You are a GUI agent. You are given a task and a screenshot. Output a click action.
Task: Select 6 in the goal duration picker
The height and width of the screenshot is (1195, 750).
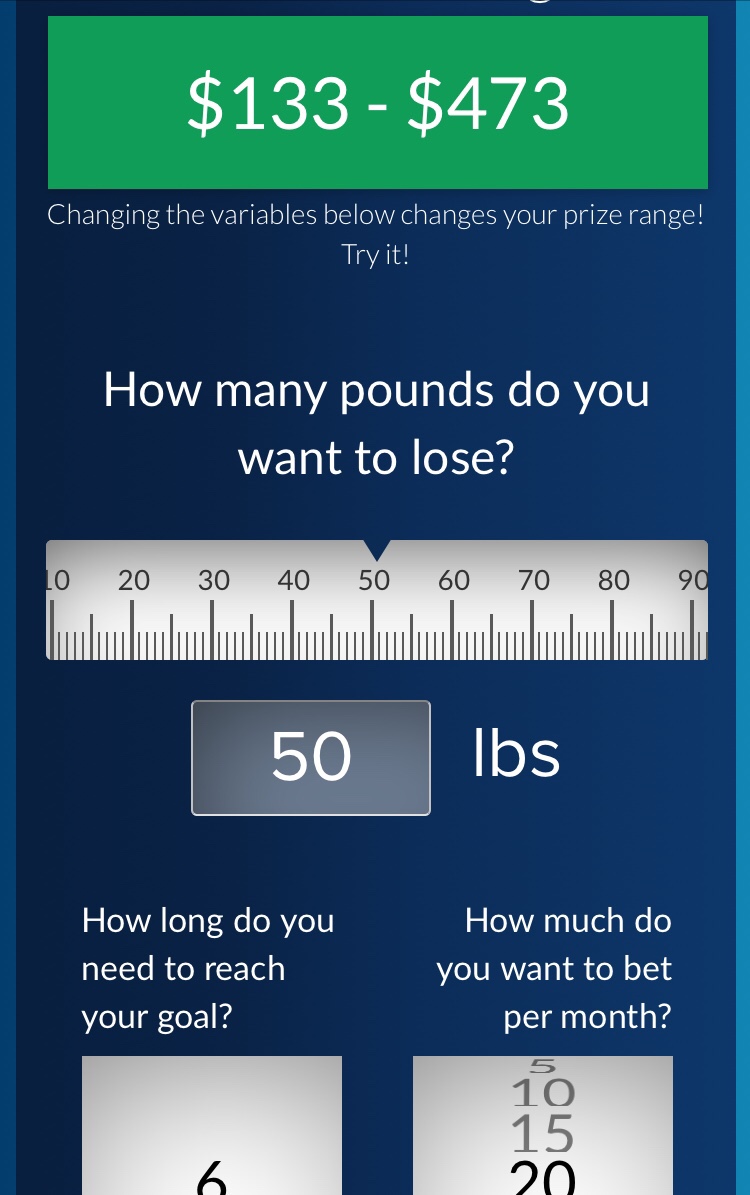click(x=212, y=1175)
